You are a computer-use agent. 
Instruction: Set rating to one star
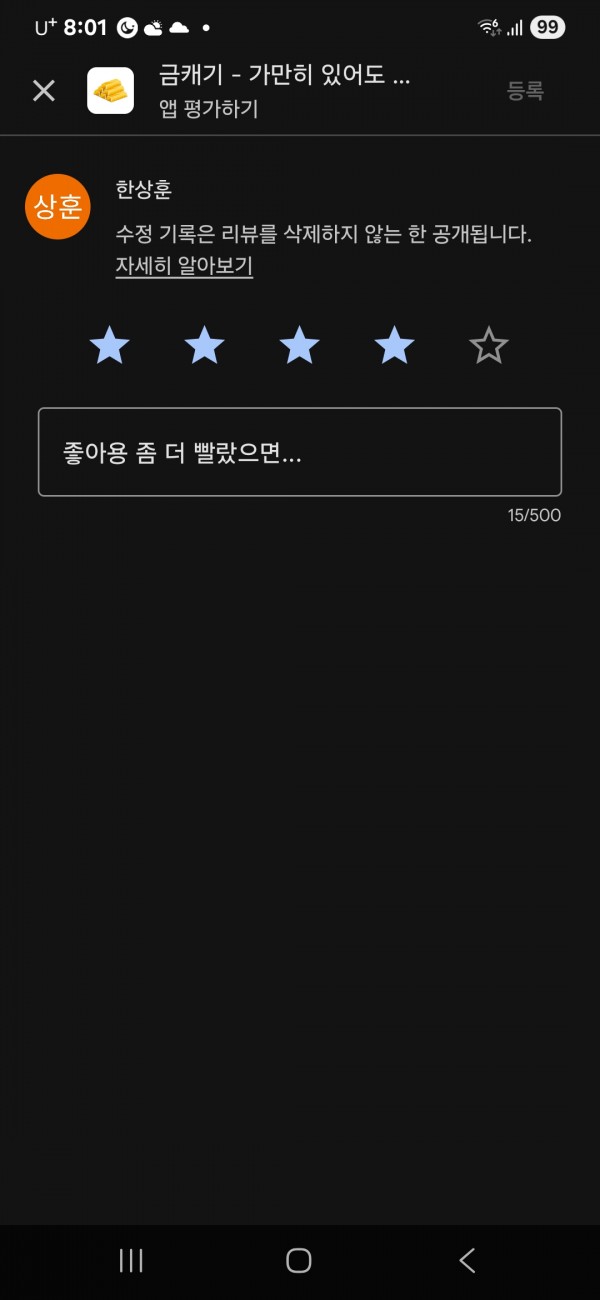point(110,346)
